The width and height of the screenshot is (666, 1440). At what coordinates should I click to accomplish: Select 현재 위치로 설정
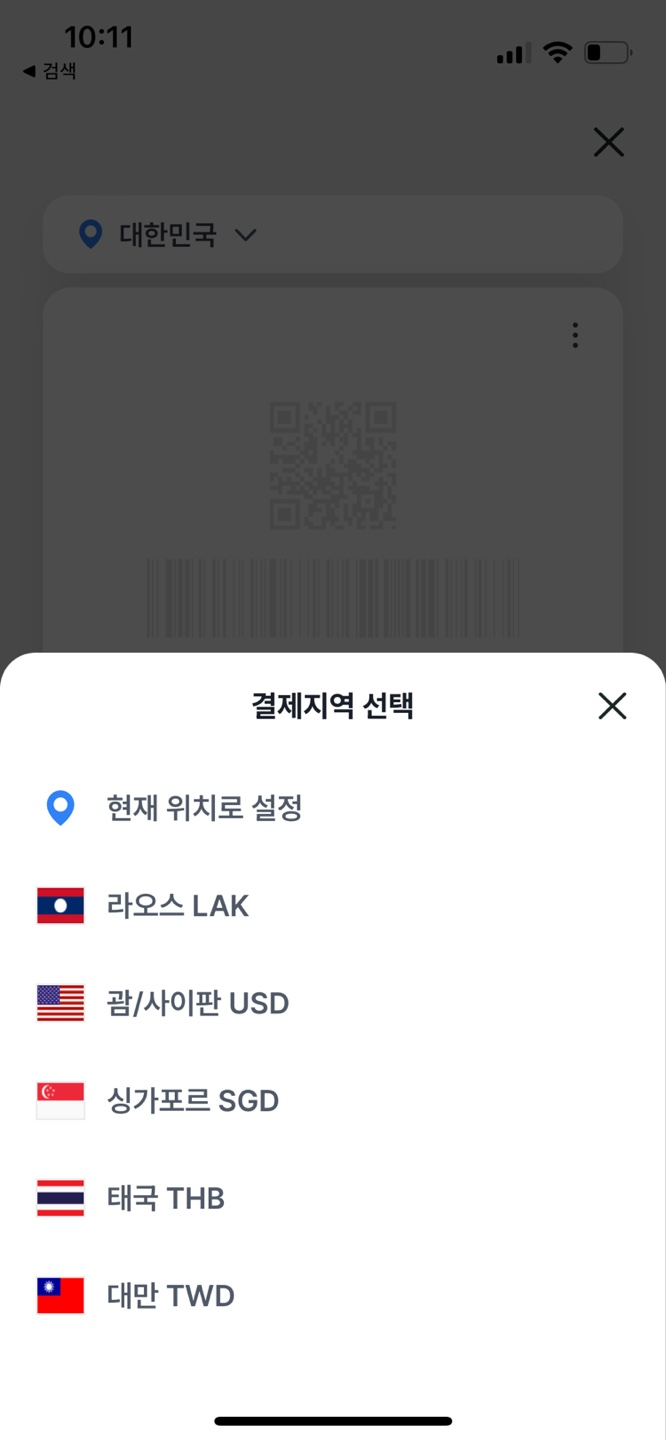point(333,808)
